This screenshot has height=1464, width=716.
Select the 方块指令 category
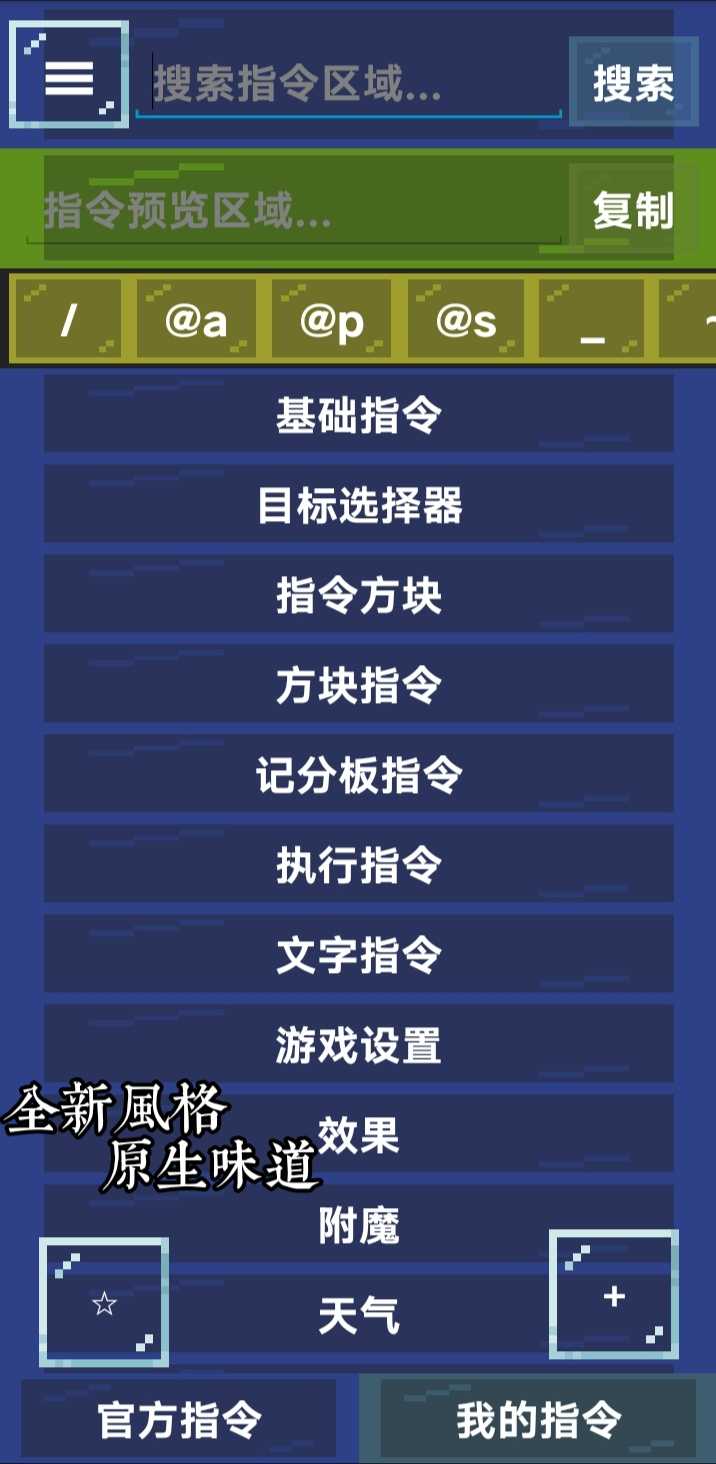[x=358, y=685]
